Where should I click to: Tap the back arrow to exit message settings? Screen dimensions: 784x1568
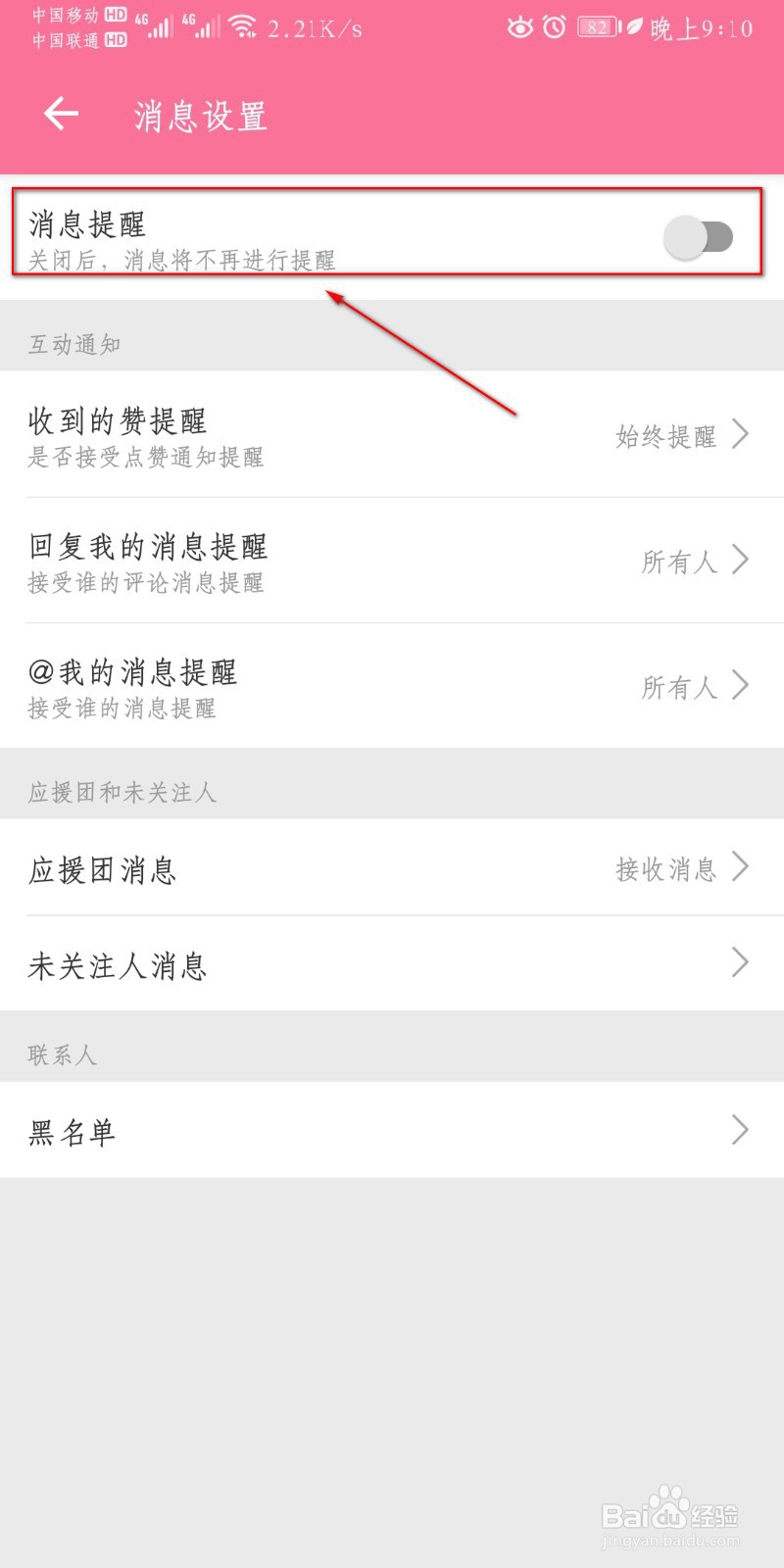59,113
